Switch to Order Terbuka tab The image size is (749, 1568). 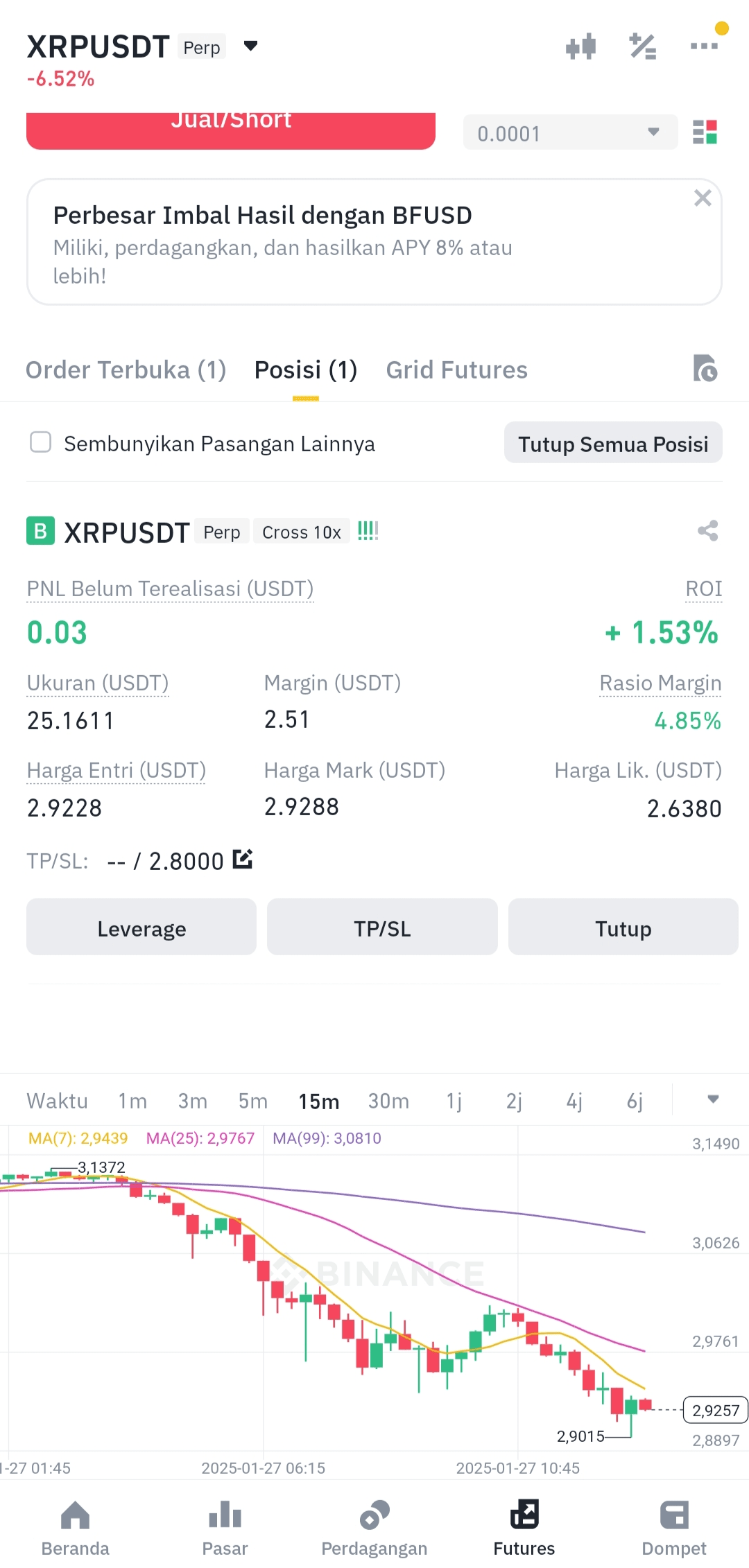[x=126, y=370]
